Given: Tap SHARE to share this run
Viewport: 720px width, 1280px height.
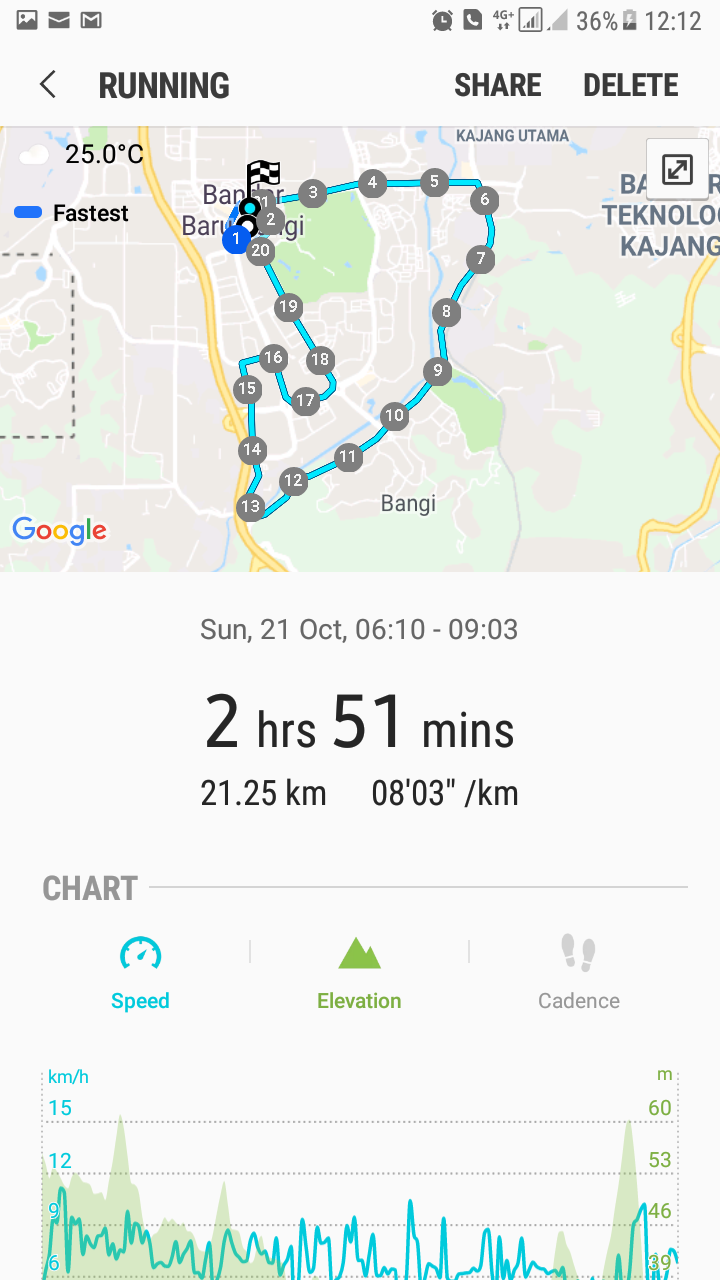Looking at the screenshot, I should tap(498, 86).
